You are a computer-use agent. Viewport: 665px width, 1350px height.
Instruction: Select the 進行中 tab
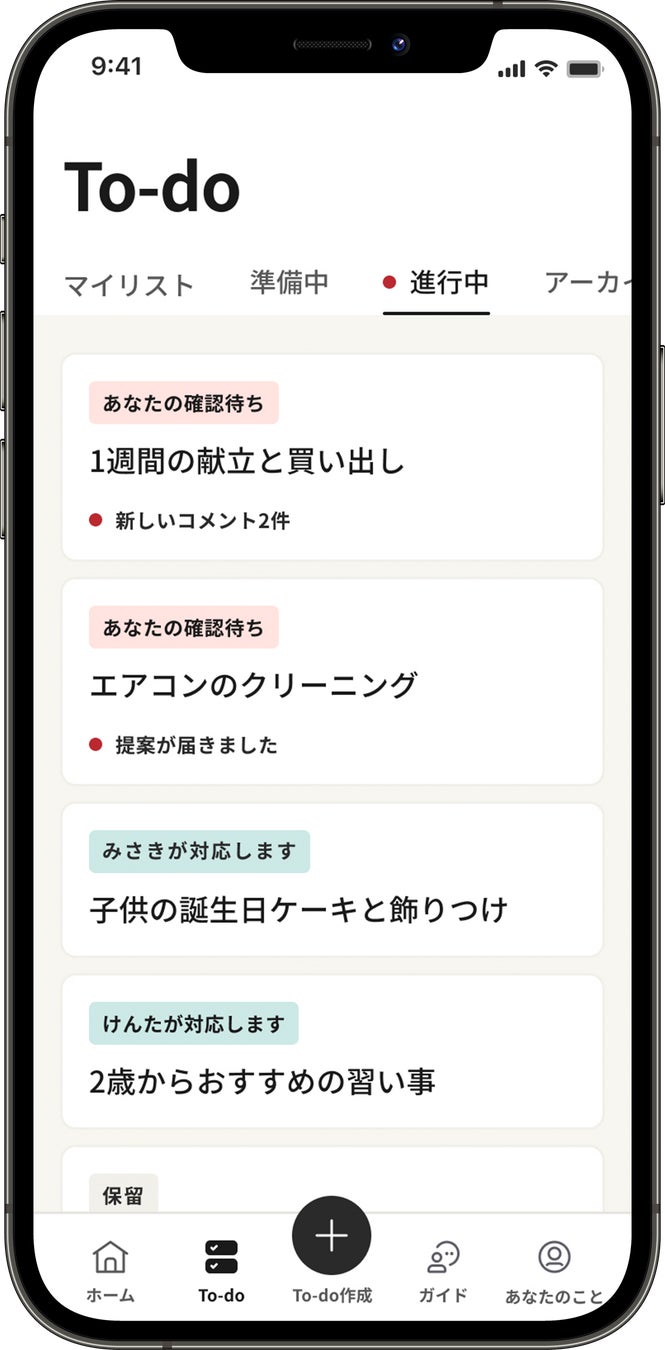click(448, 283)
